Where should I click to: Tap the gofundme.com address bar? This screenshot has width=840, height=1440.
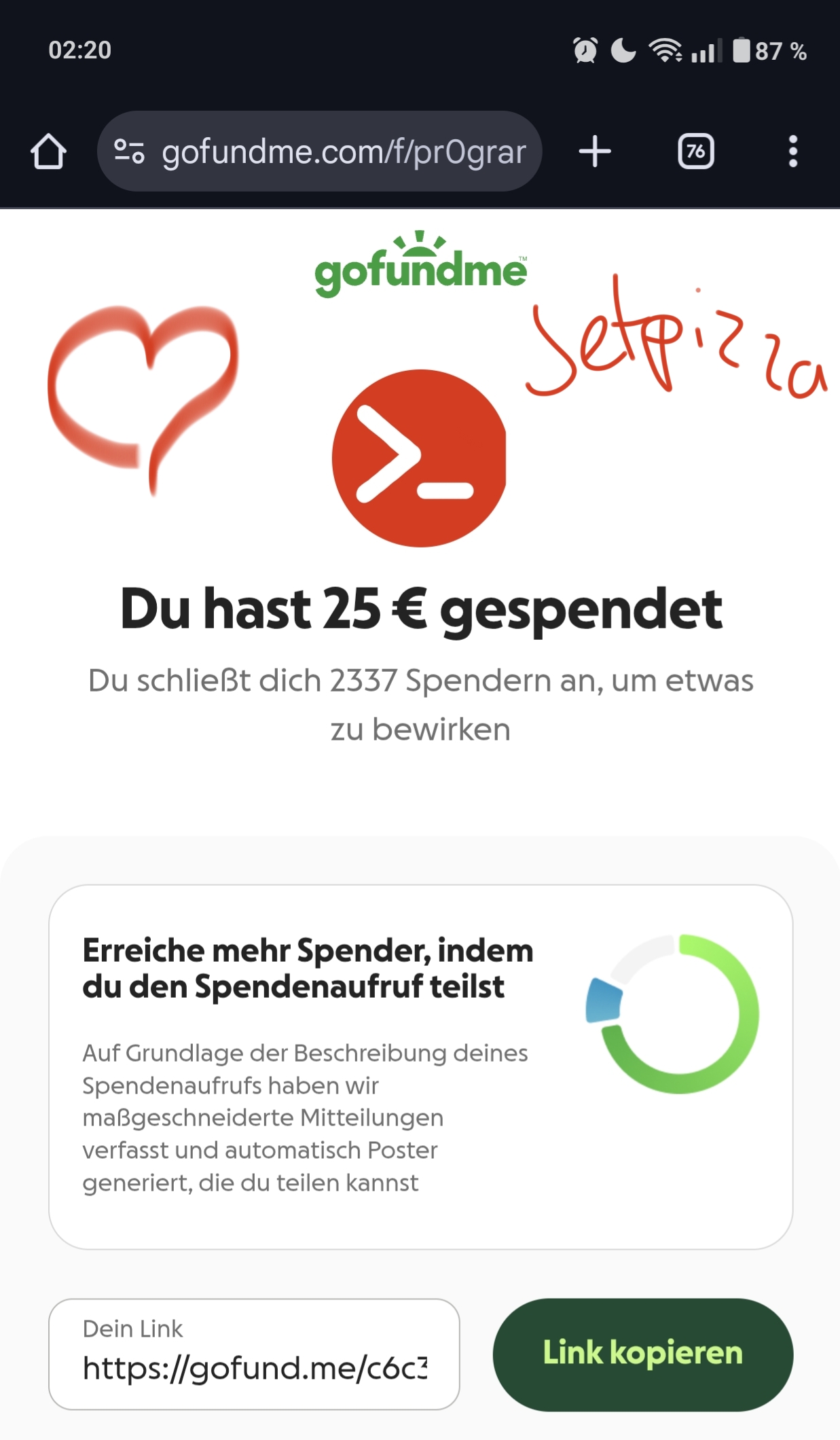pyautogui.click(x=343, y=151)
